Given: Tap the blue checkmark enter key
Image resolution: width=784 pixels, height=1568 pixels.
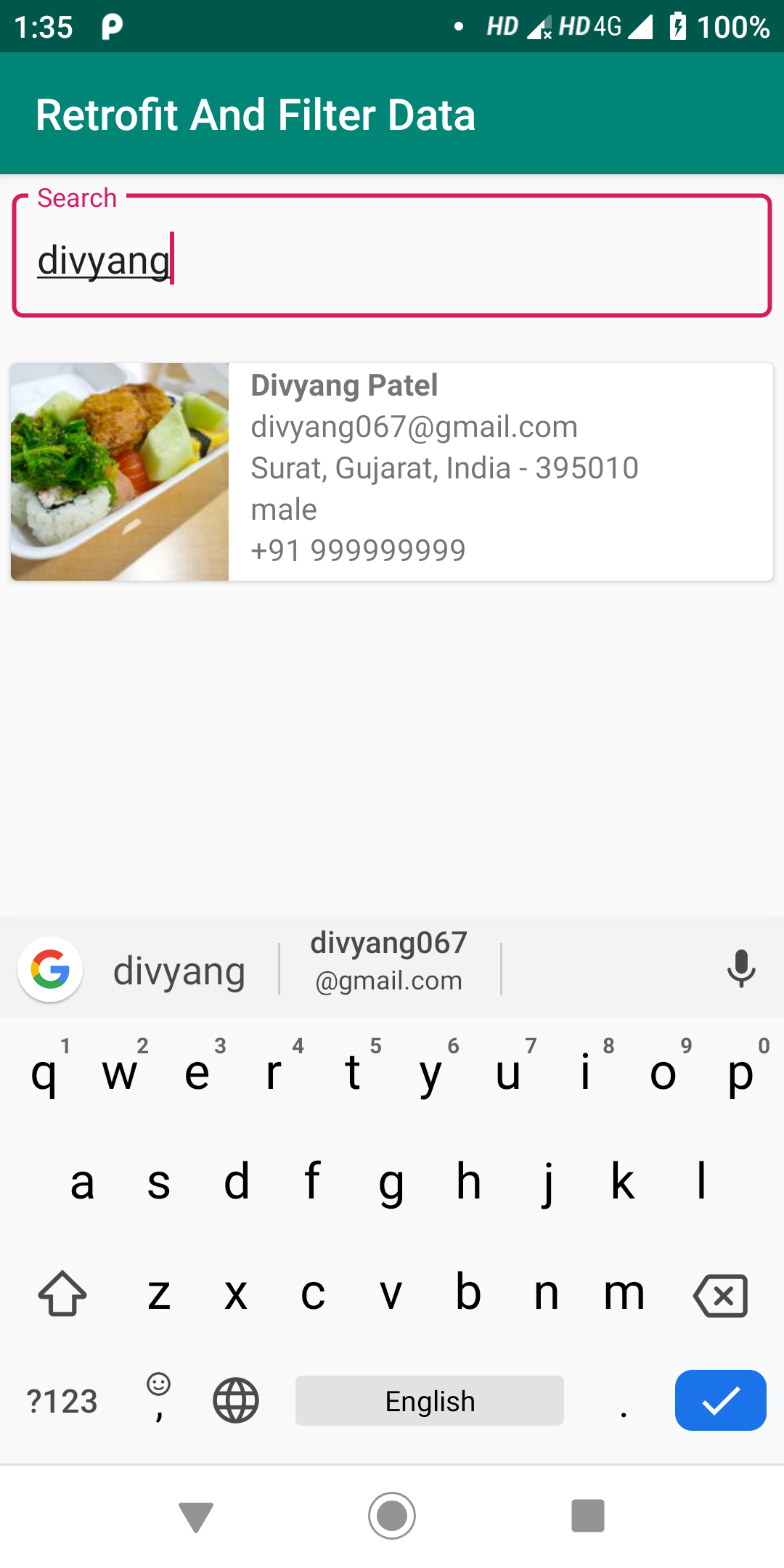Looking at the screenshot, I should 719,1400.
